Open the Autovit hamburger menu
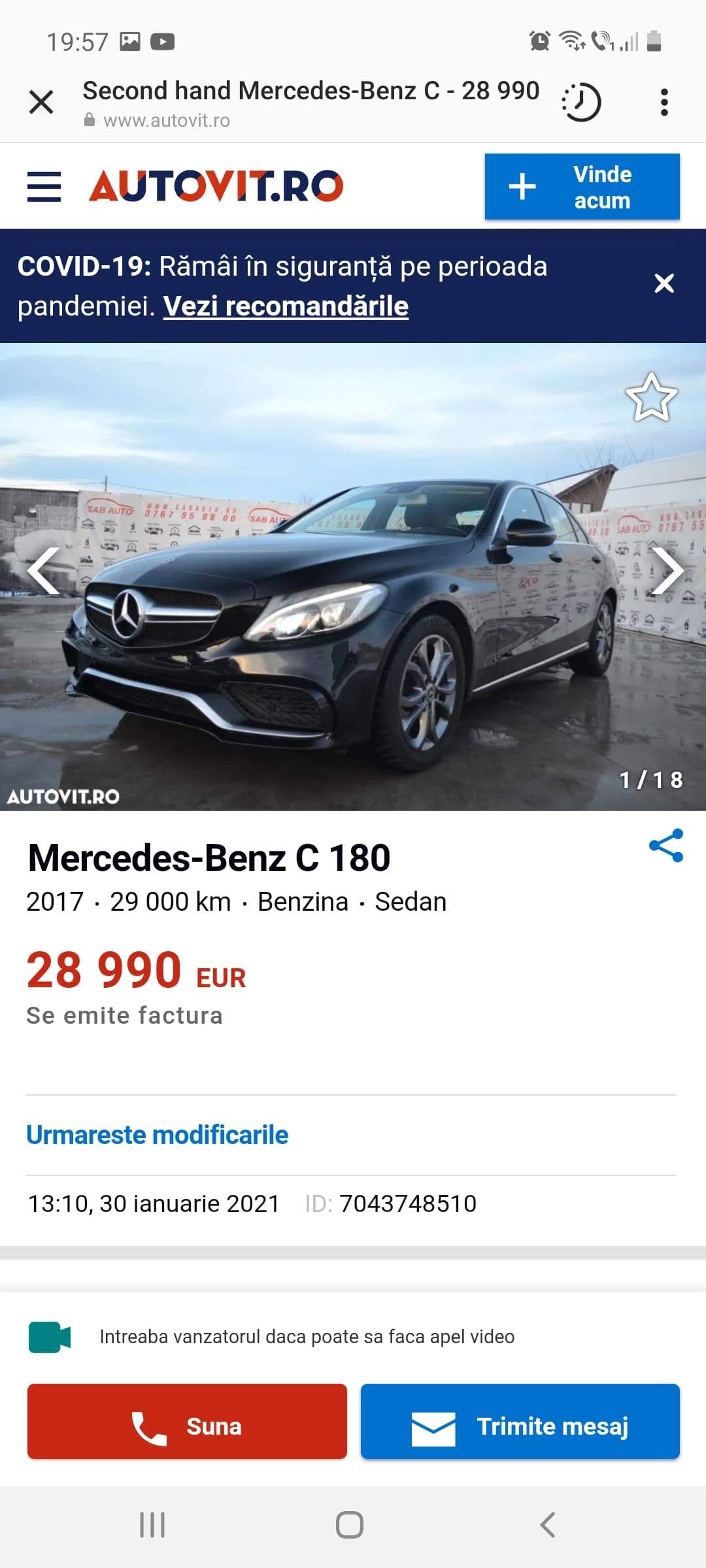This screenshot has height=1568, width=706. (44, 186)
